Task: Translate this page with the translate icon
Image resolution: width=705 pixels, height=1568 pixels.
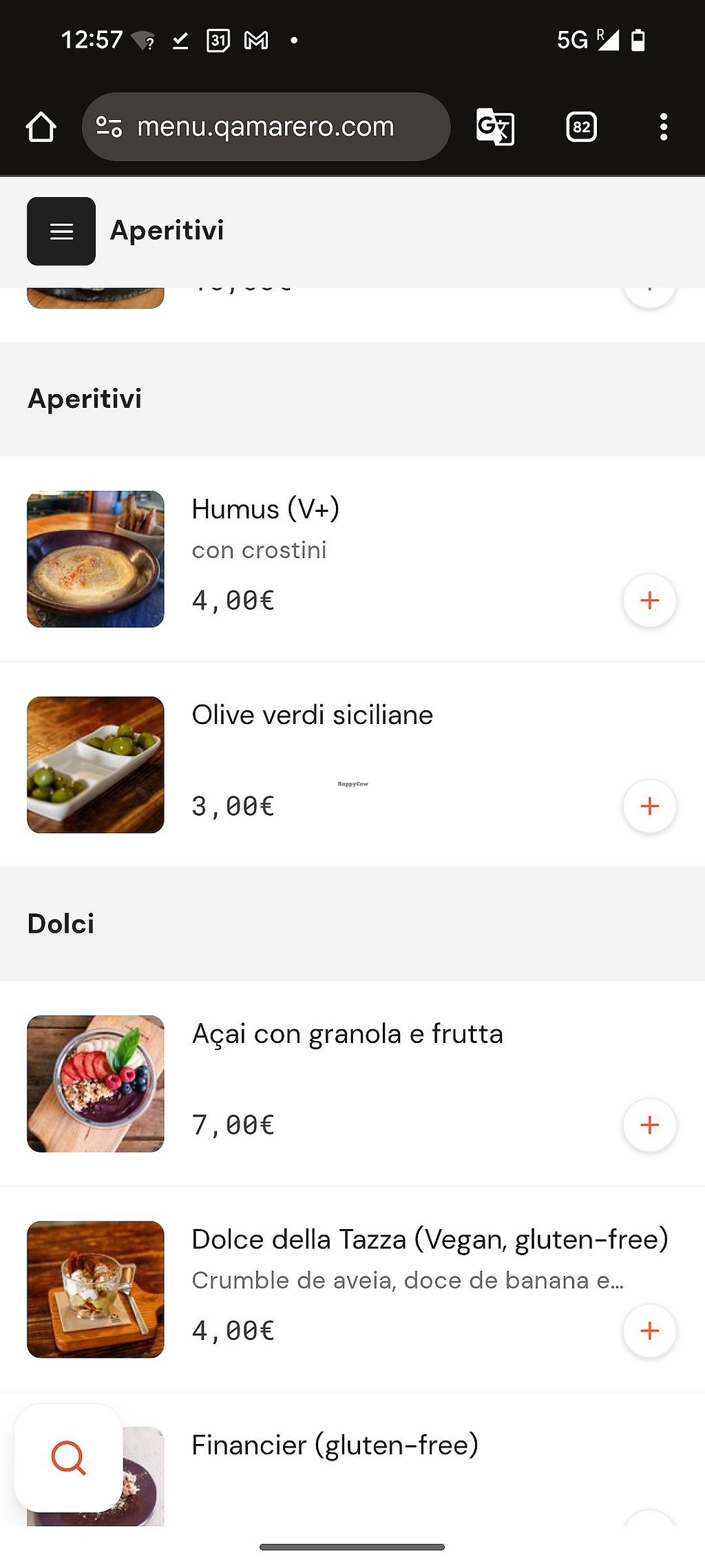Action: [495, 127]
